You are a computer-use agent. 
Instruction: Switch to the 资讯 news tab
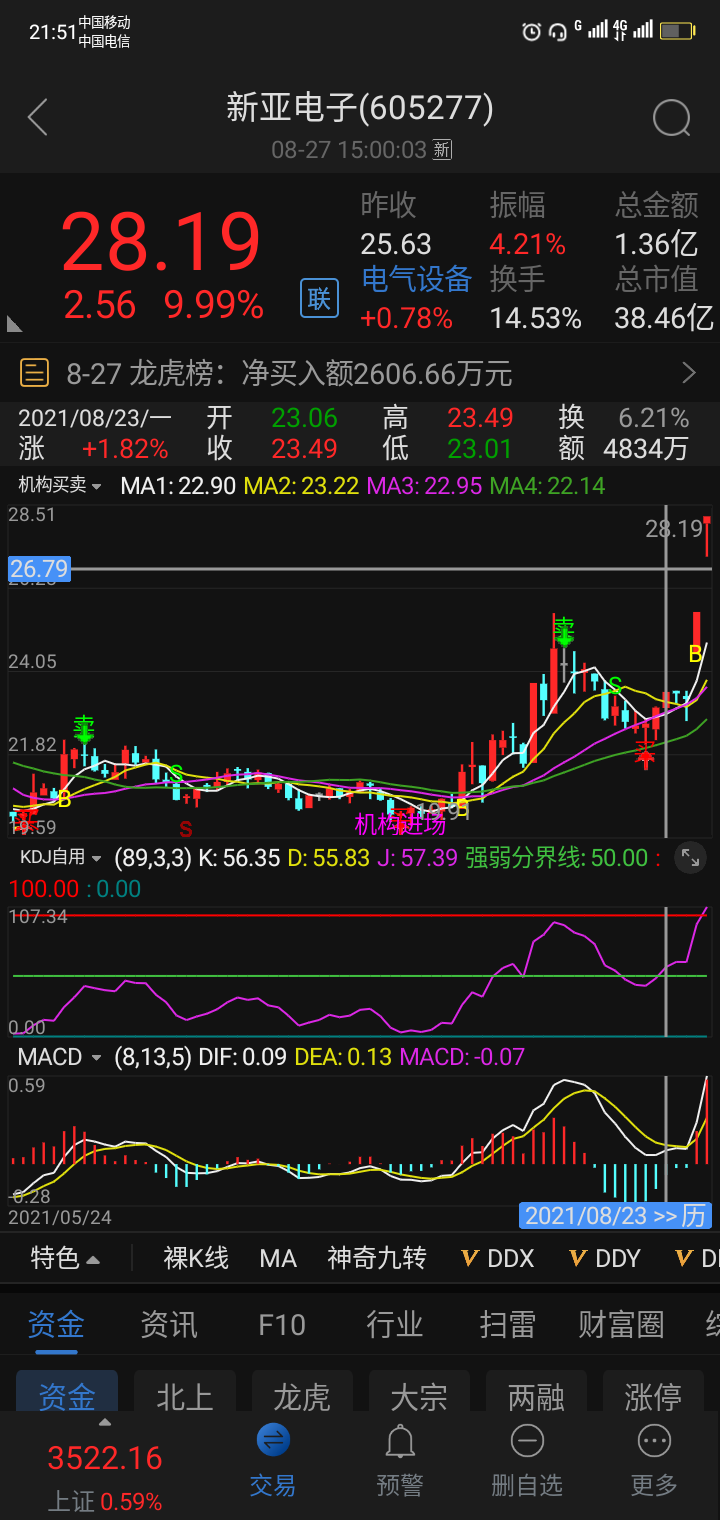[168, 1323]
